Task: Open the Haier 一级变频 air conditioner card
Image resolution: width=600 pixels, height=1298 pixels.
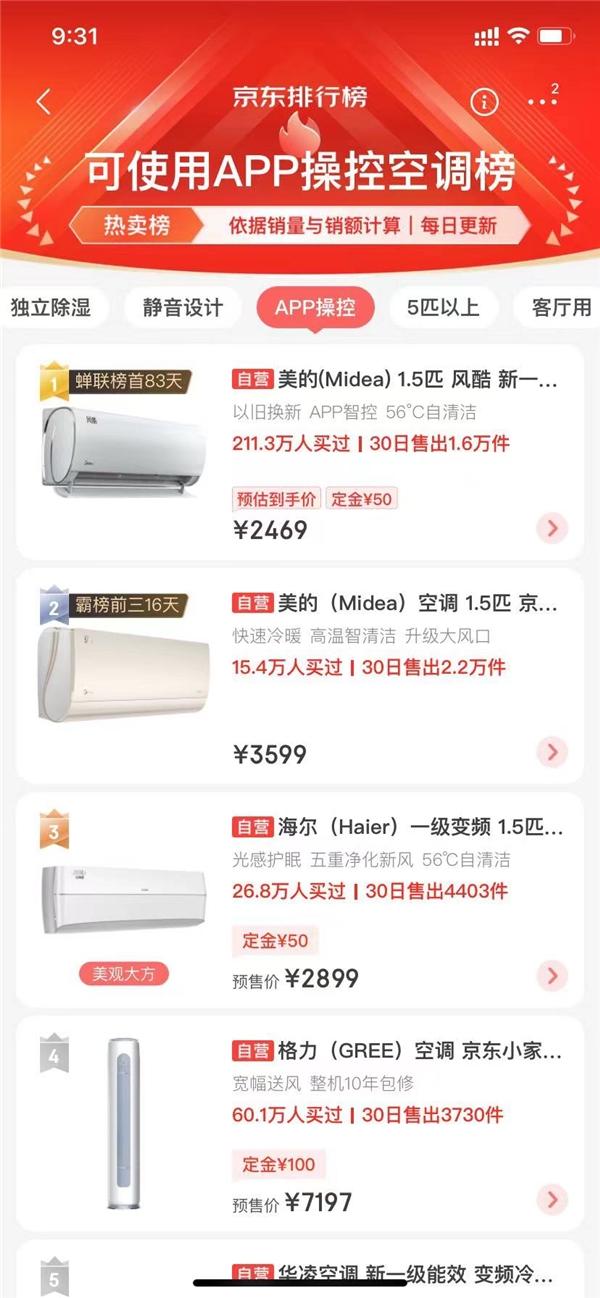Action: pos(397,829)
